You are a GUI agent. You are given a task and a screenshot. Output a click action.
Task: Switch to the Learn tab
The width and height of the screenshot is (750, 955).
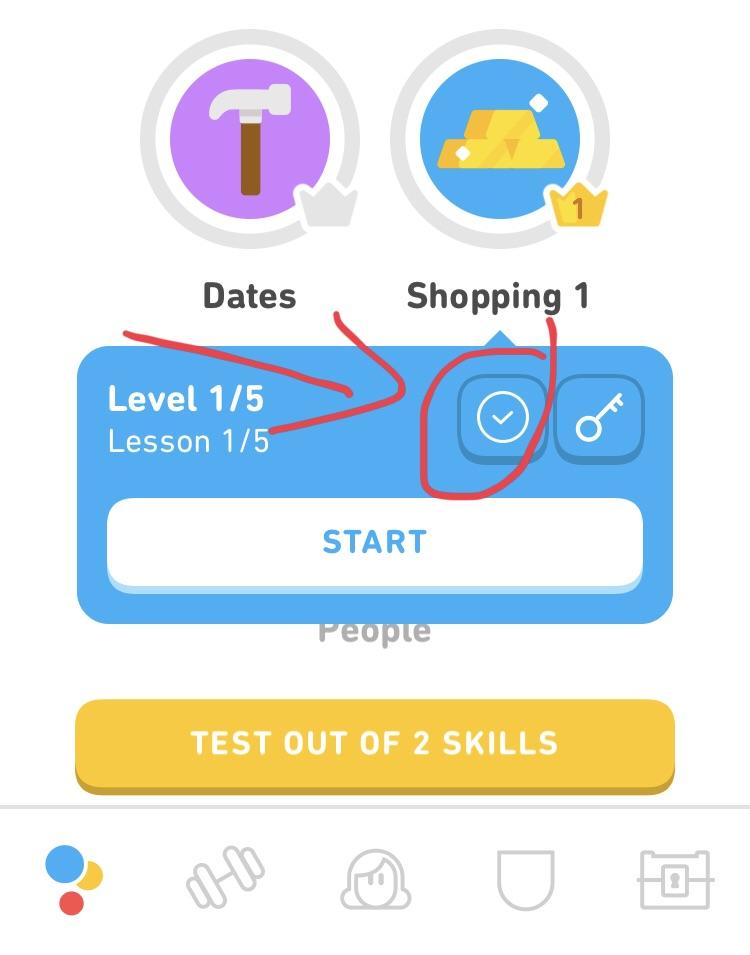pyautogui.click(x=73, y=879)
